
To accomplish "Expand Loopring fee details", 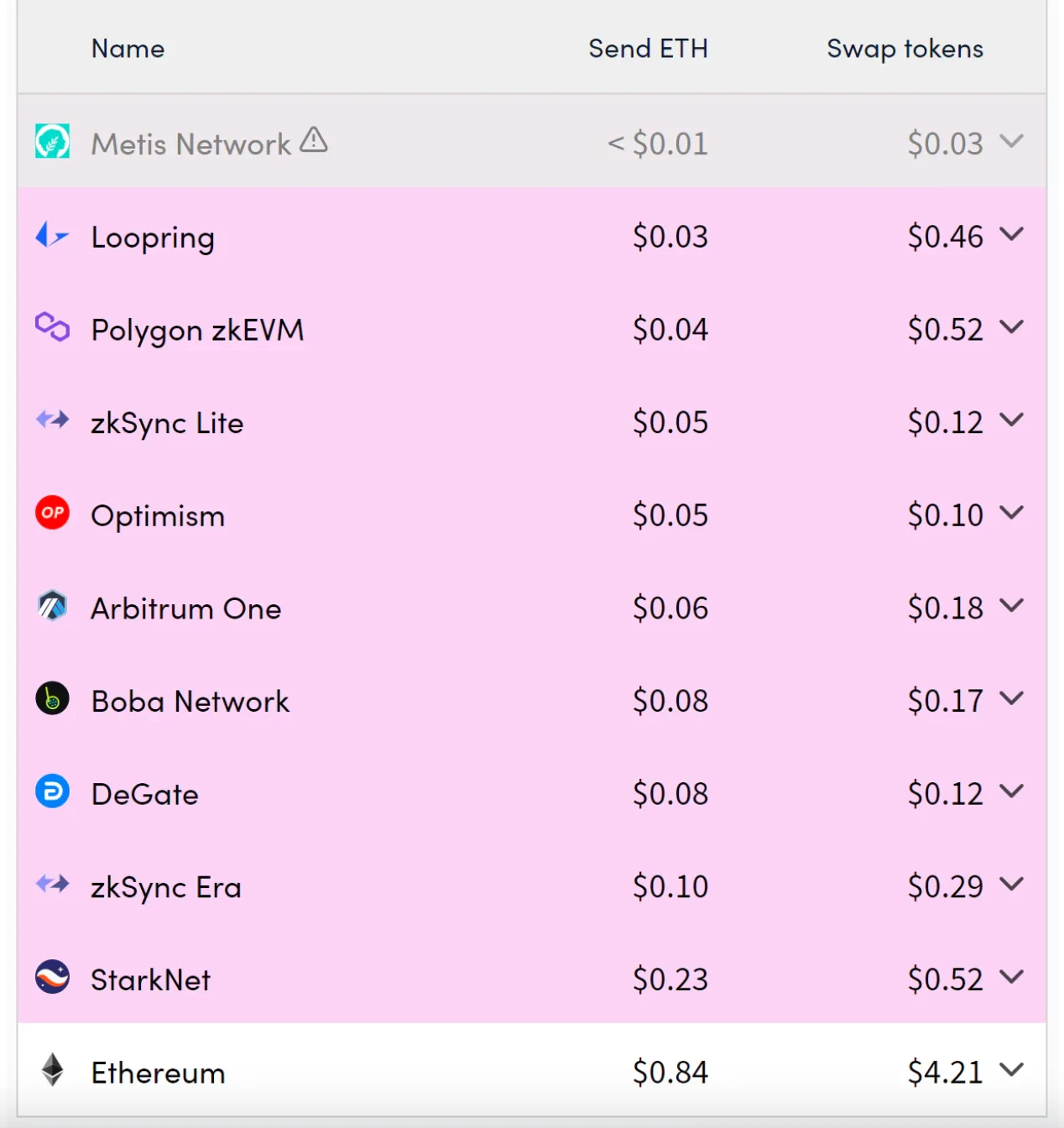I will point(1012,235).
